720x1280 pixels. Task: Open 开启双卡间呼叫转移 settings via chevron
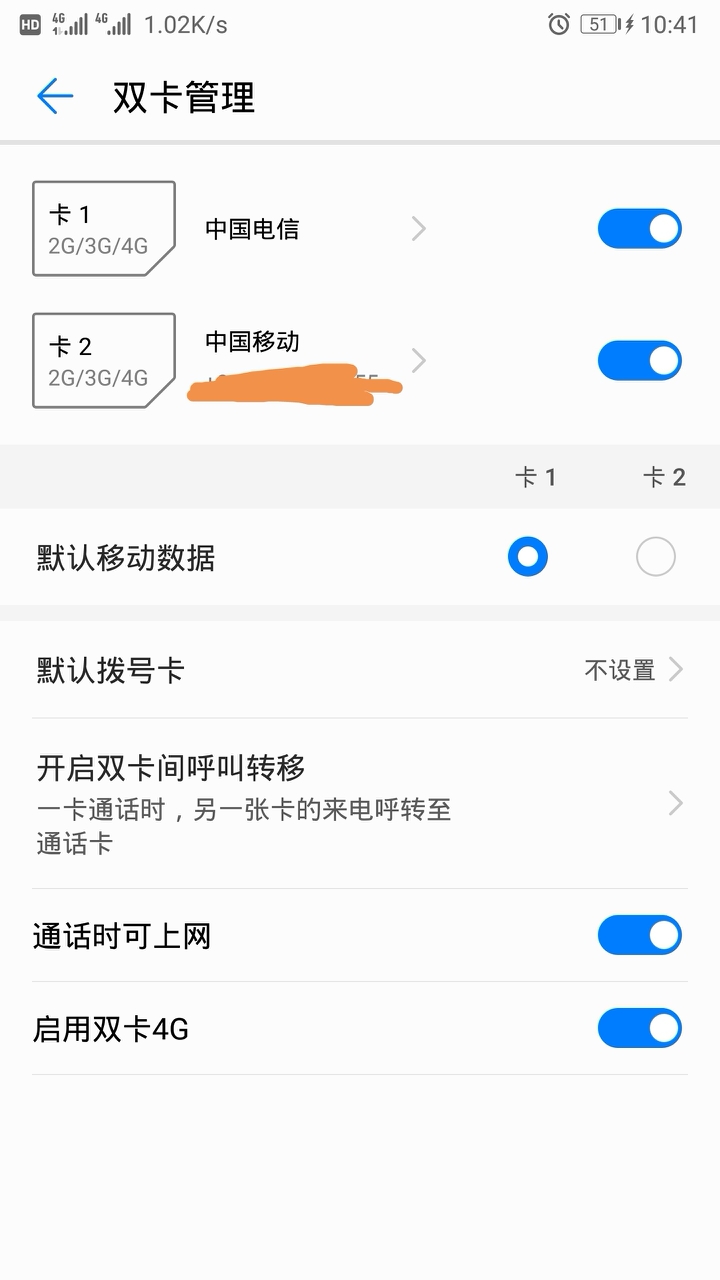(x=676, y=803)
